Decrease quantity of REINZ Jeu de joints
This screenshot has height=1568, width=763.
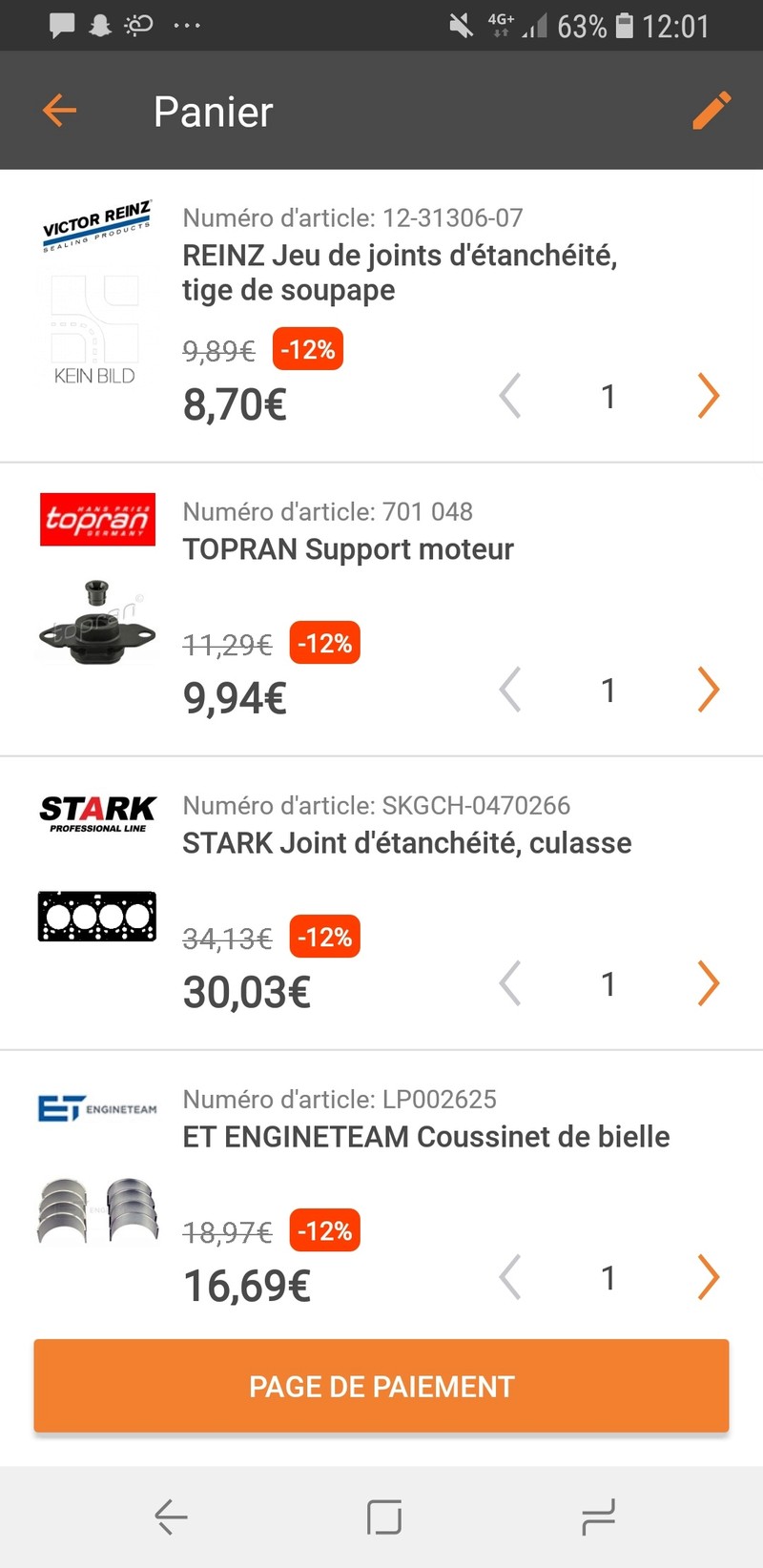(x=510, y=396)
